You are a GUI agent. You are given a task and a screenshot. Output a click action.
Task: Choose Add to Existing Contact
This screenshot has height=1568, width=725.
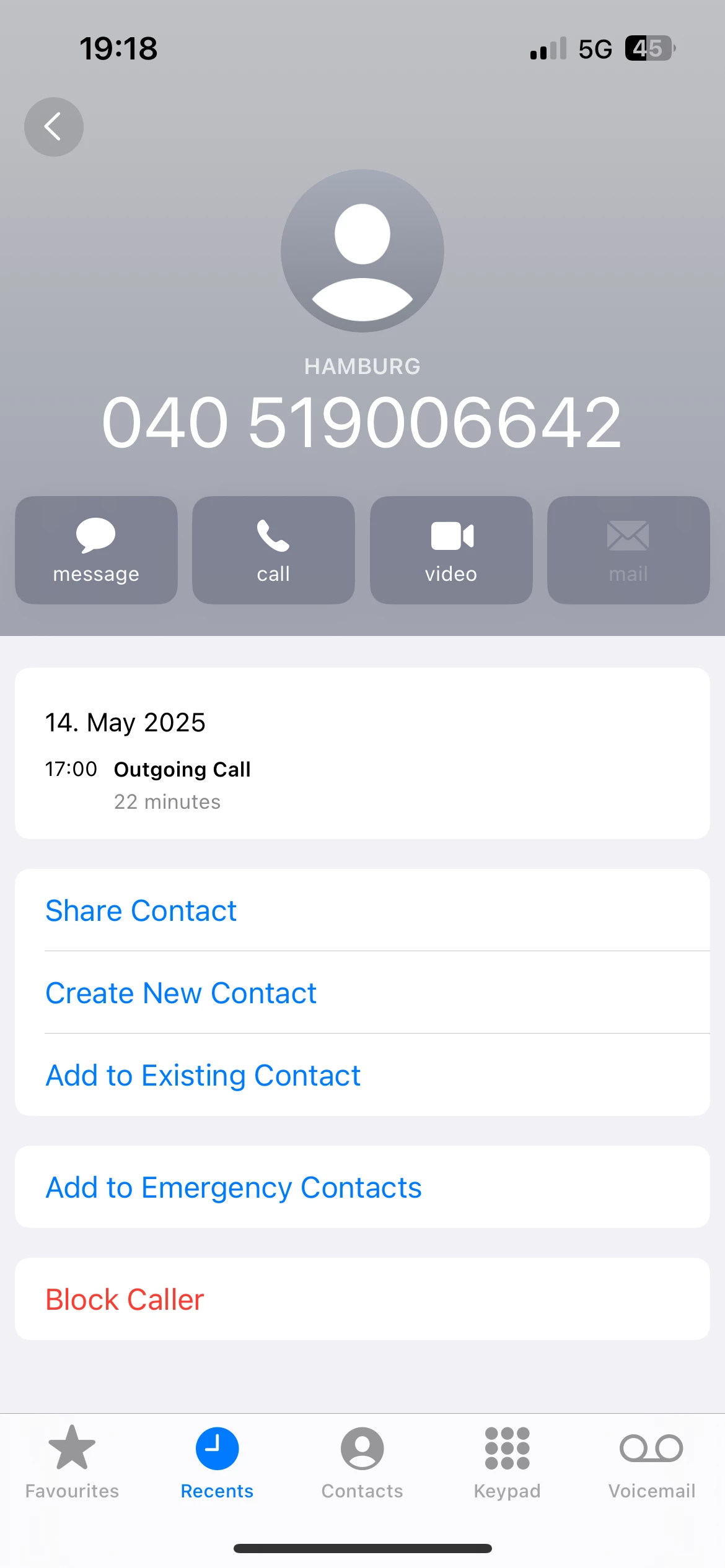point(203,1075)
